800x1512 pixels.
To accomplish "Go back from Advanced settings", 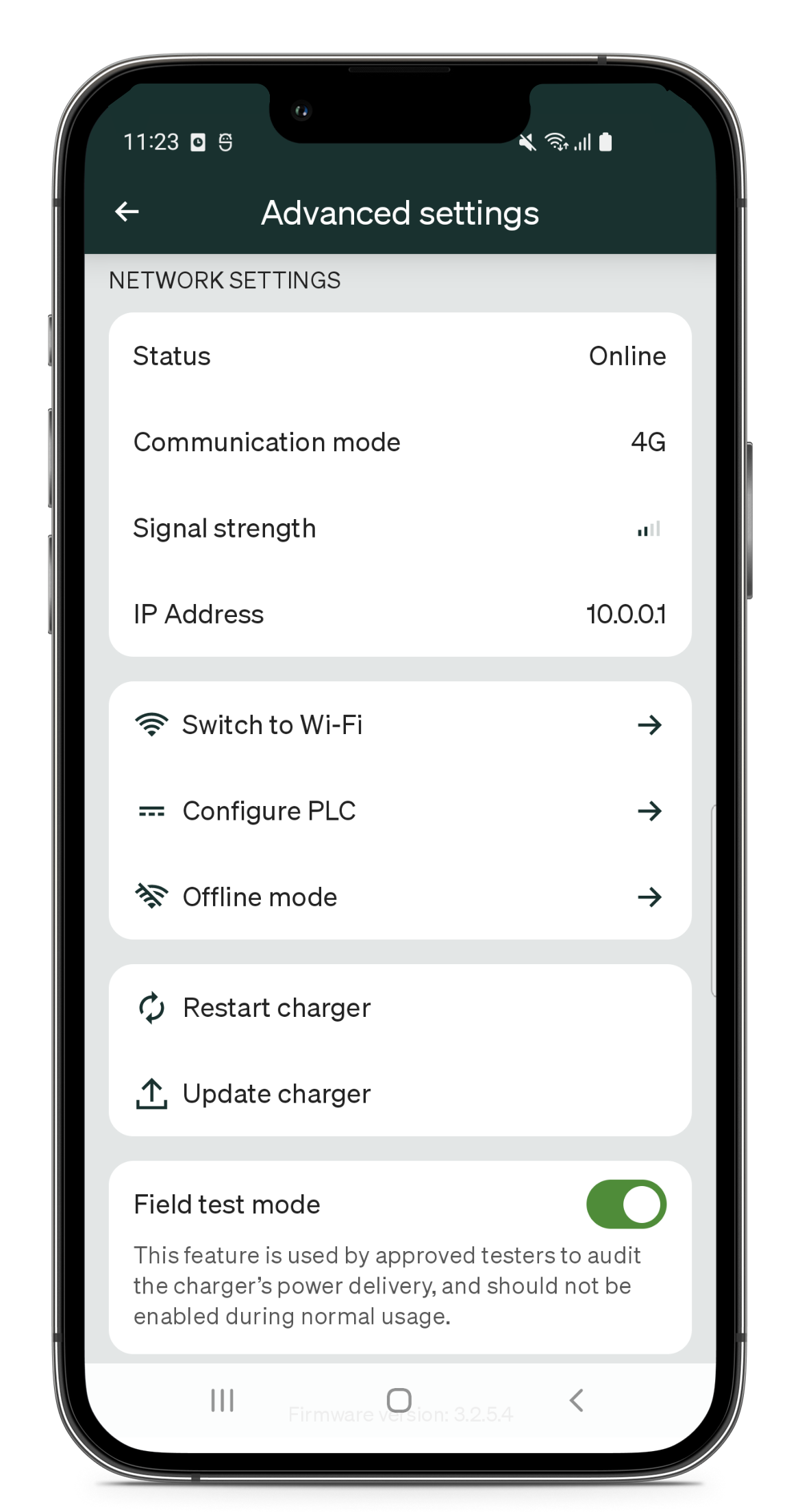I will pyautogui.click(x=127, y=212).
